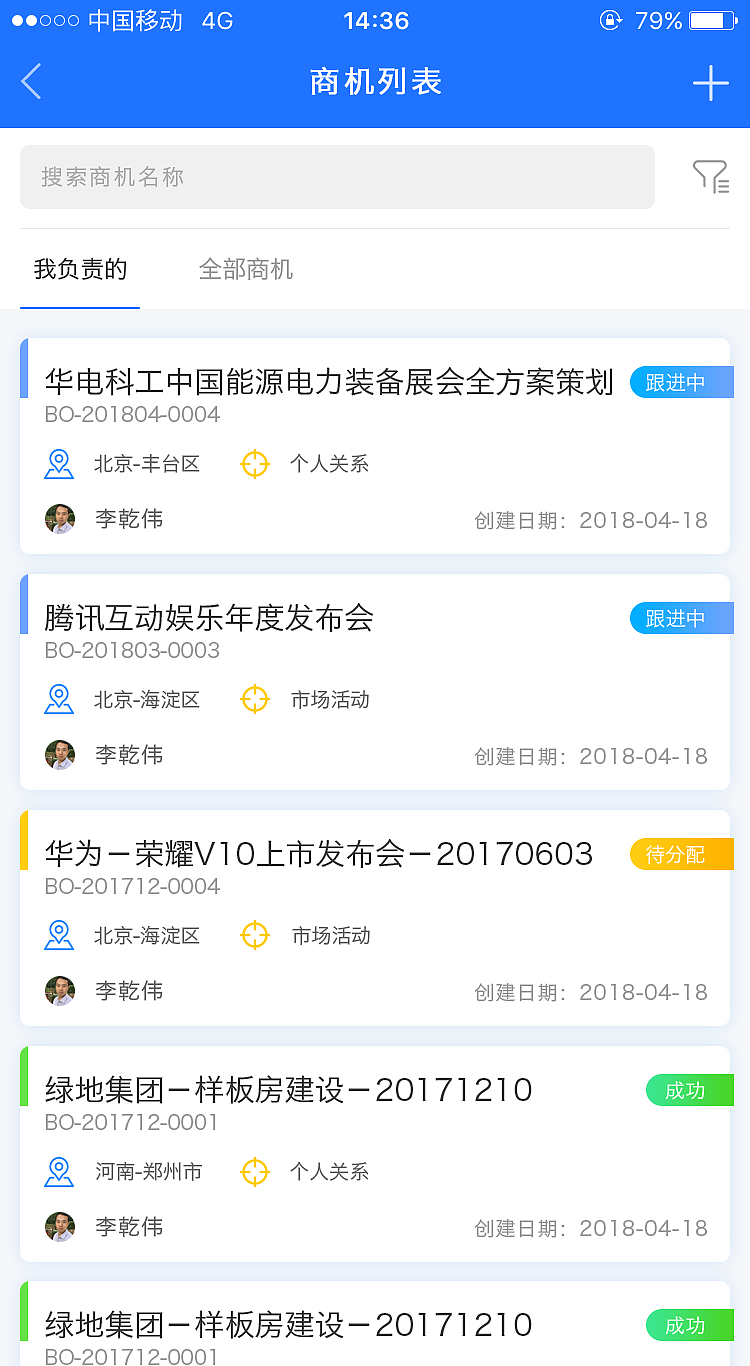
Task: Tap the avatar photo on the Huawei card
Action: pyautogui.click(x=59, y=991)
